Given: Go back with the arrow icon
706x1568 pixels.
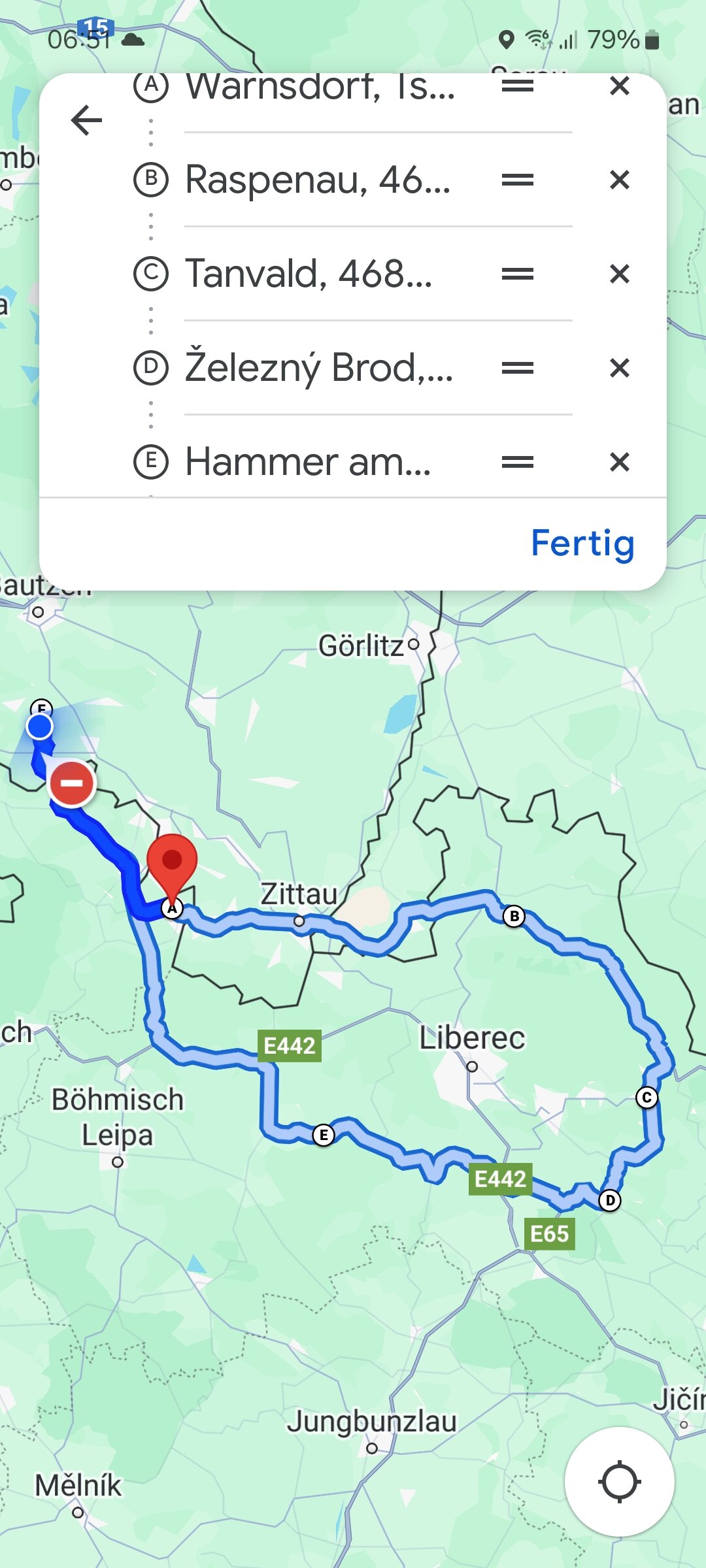Looking at the screenshot, I should tap(87, 120).
